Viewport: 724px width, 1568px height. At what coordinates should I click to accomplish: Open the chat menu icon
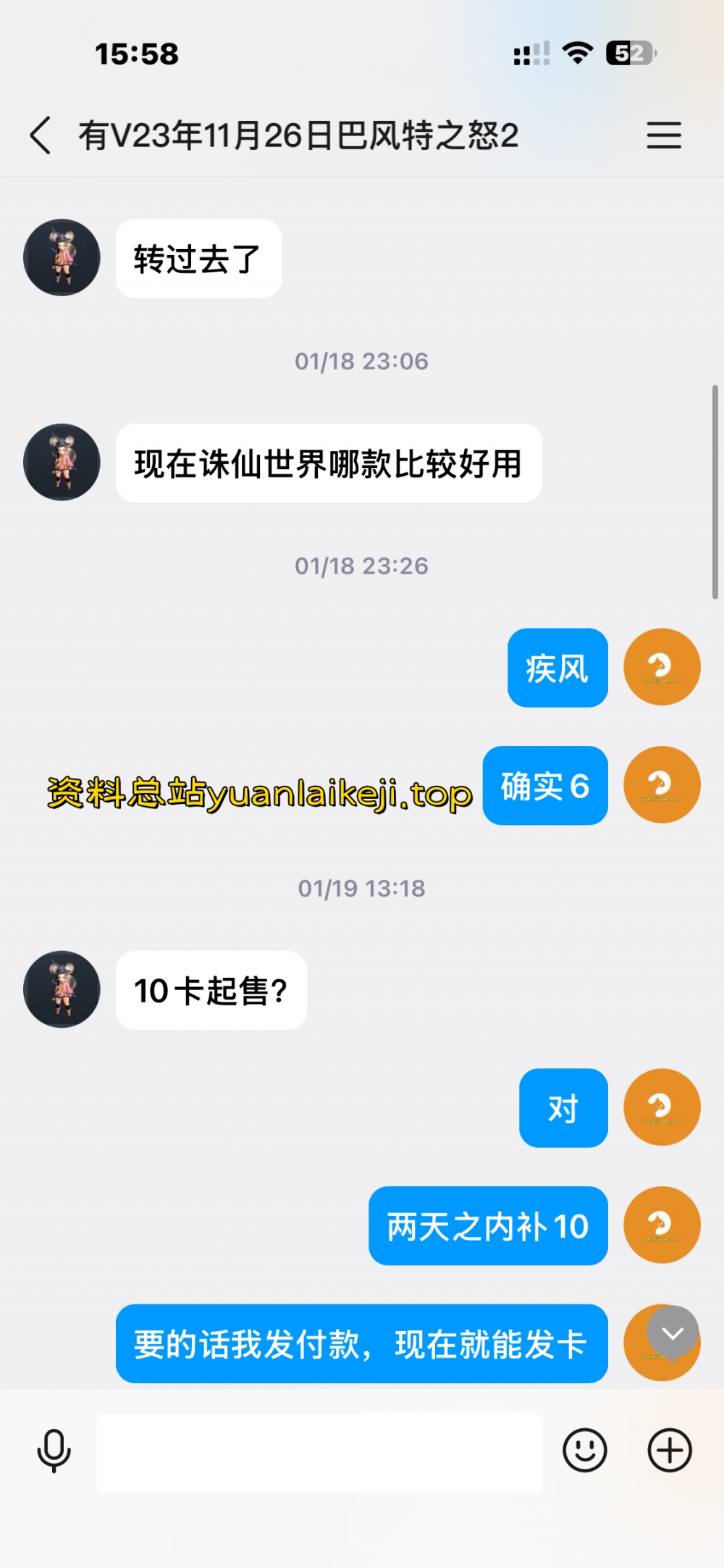tap(663, 135)
